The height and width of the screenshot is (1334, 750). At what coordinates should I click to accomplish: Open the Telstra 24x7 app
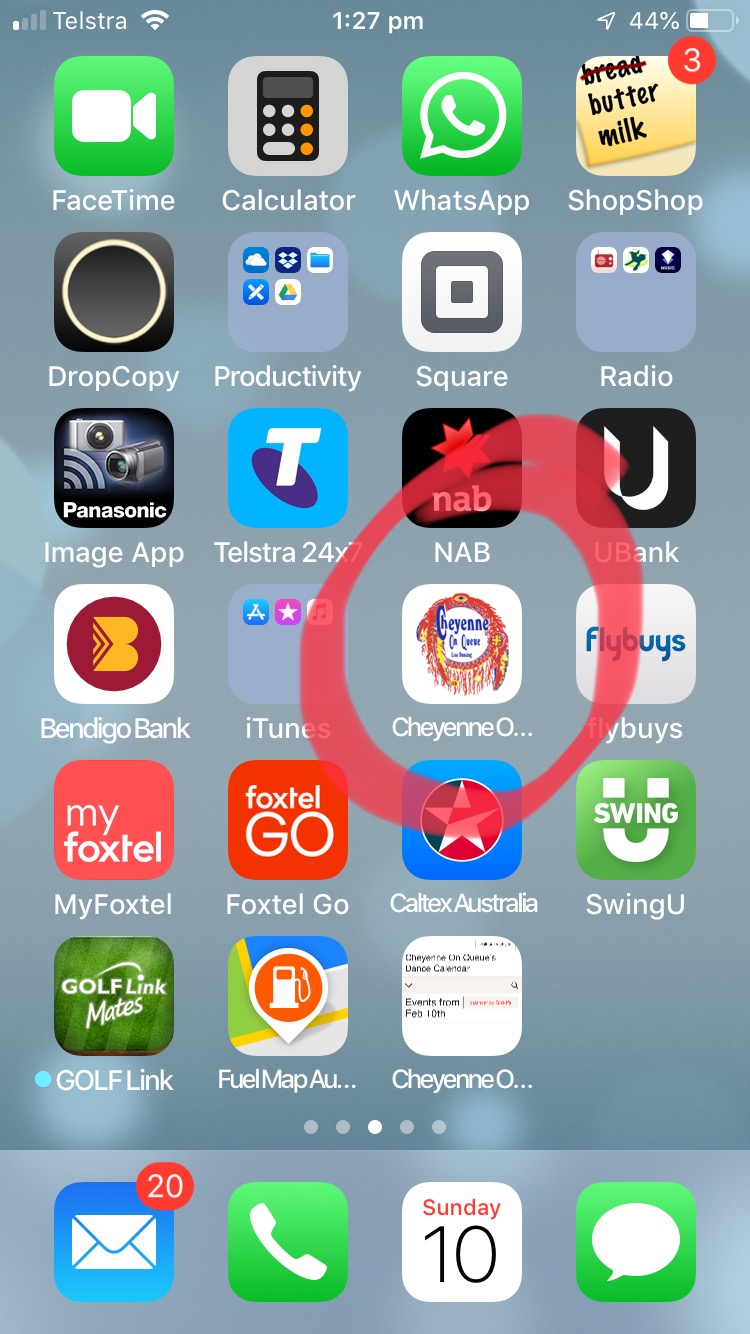point(288,468)
